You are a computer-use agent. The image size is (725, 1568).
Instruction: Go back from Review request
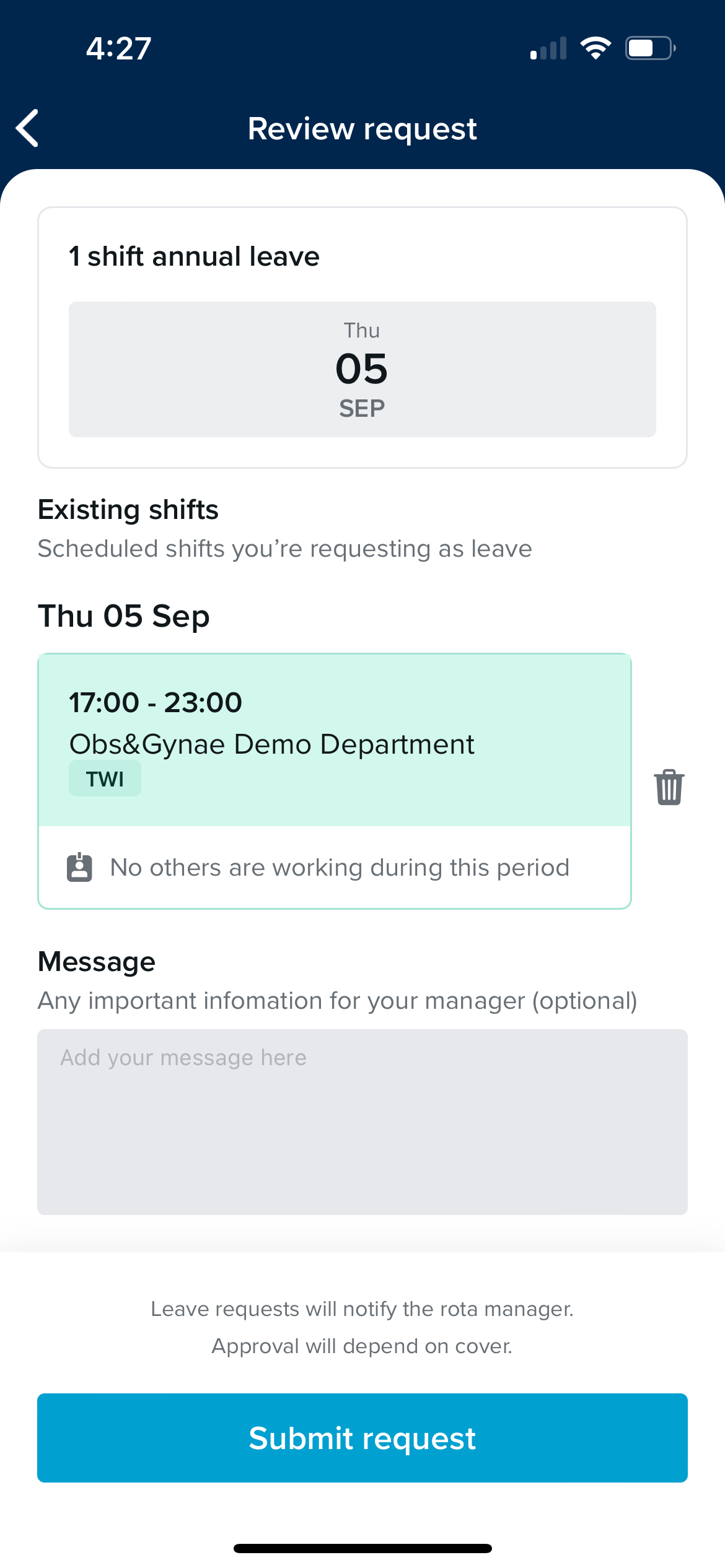click(x=28, y=128)
